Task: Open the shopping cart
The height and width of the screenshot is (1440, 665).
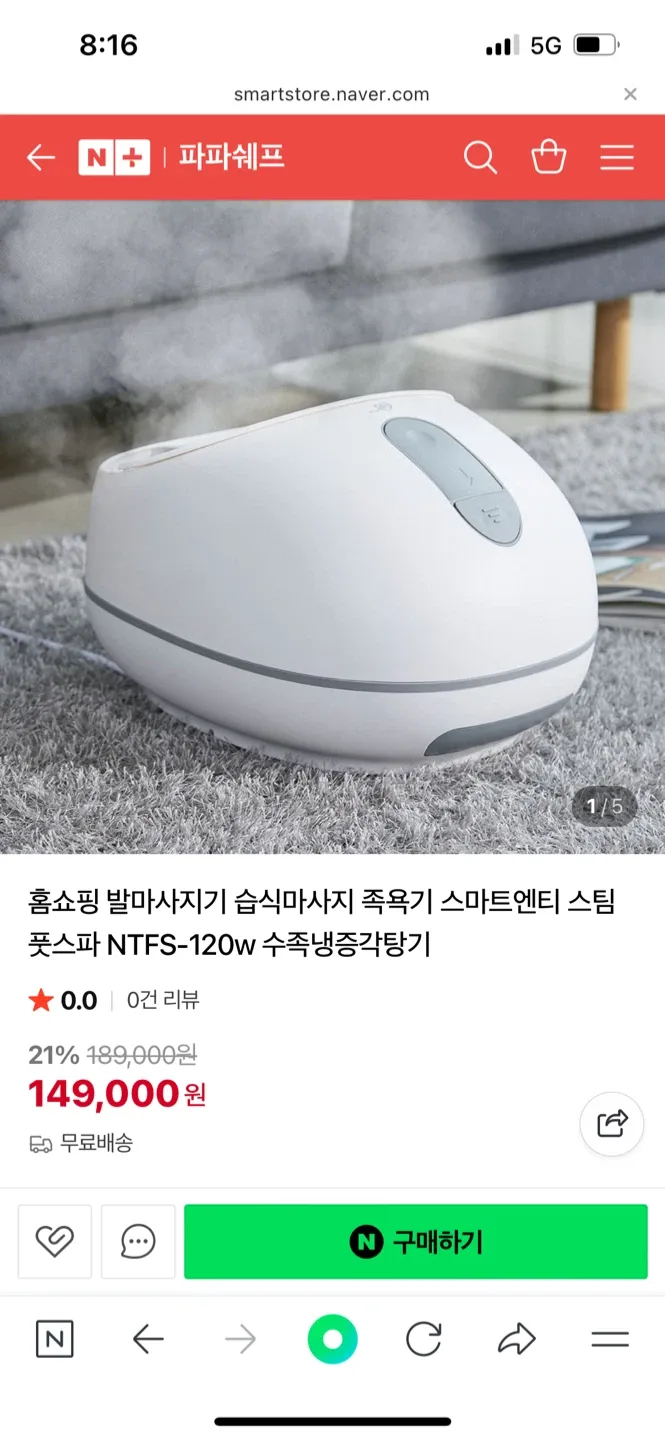Action: 548,157
